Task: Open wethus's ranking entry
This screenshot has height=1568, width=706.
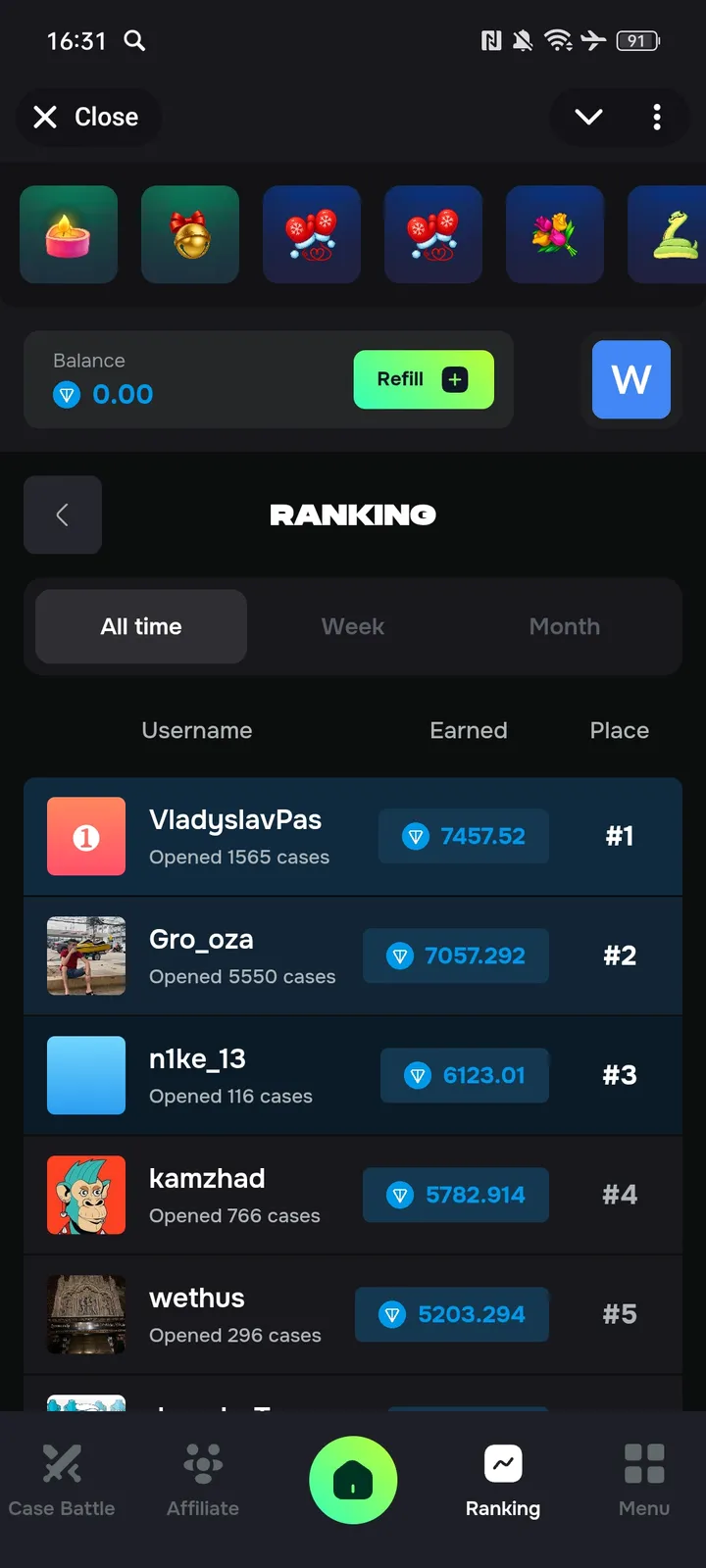Action: [197, 1314]
